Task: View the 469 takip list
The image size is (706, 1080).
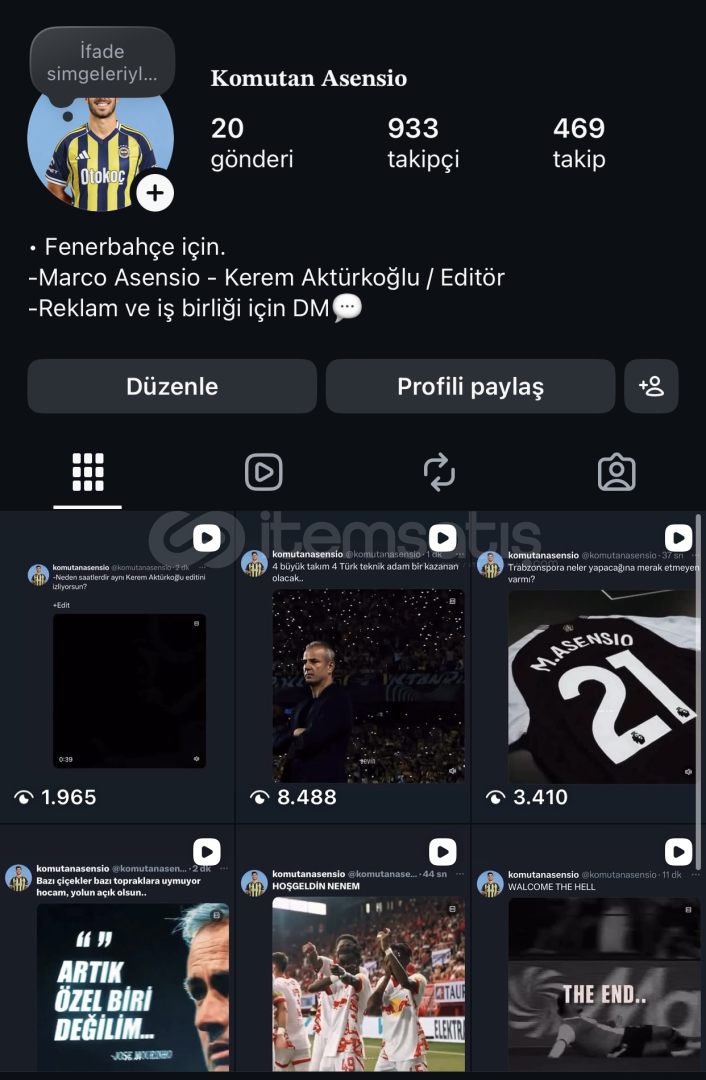Action: click(579, 142)
